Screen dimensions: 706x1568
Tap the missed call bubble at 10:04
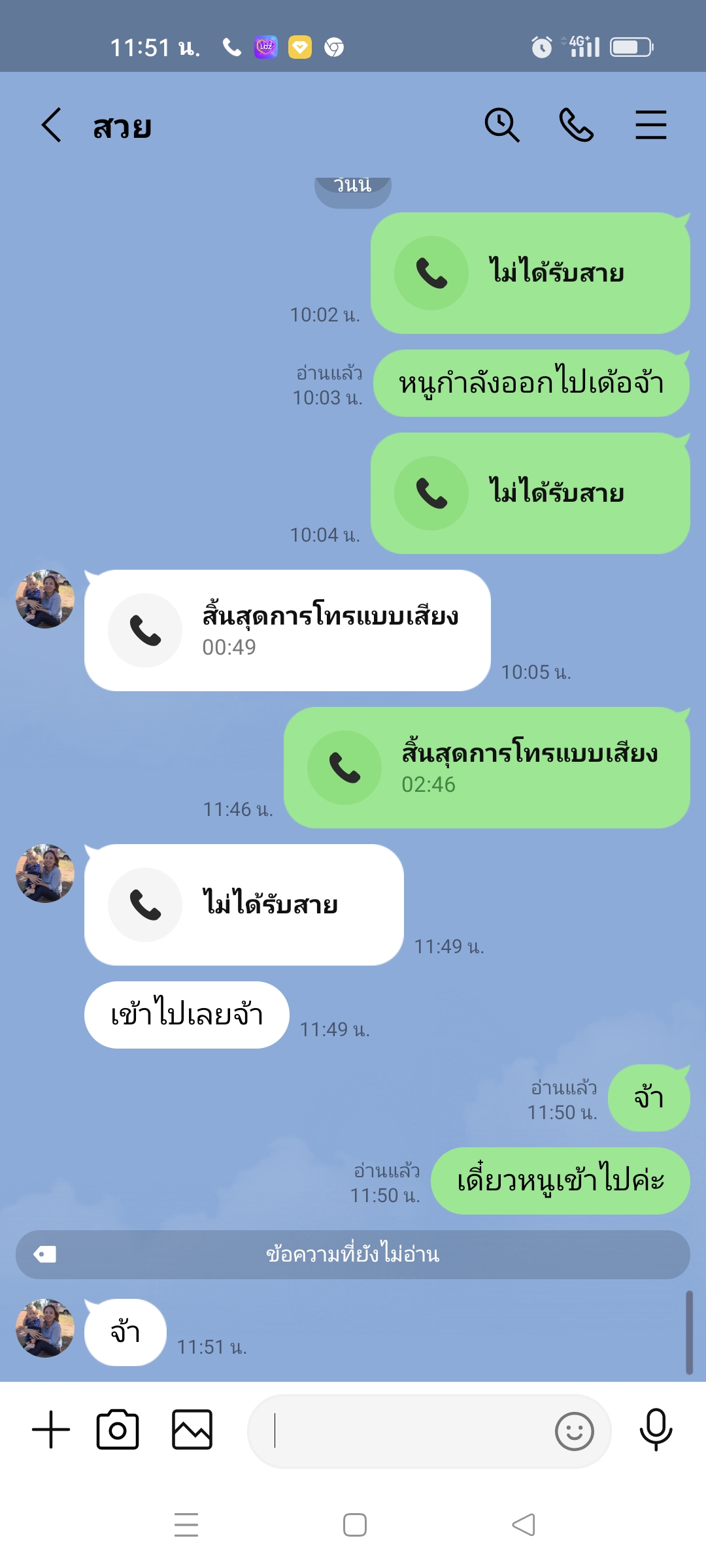[x=529, y=493]
